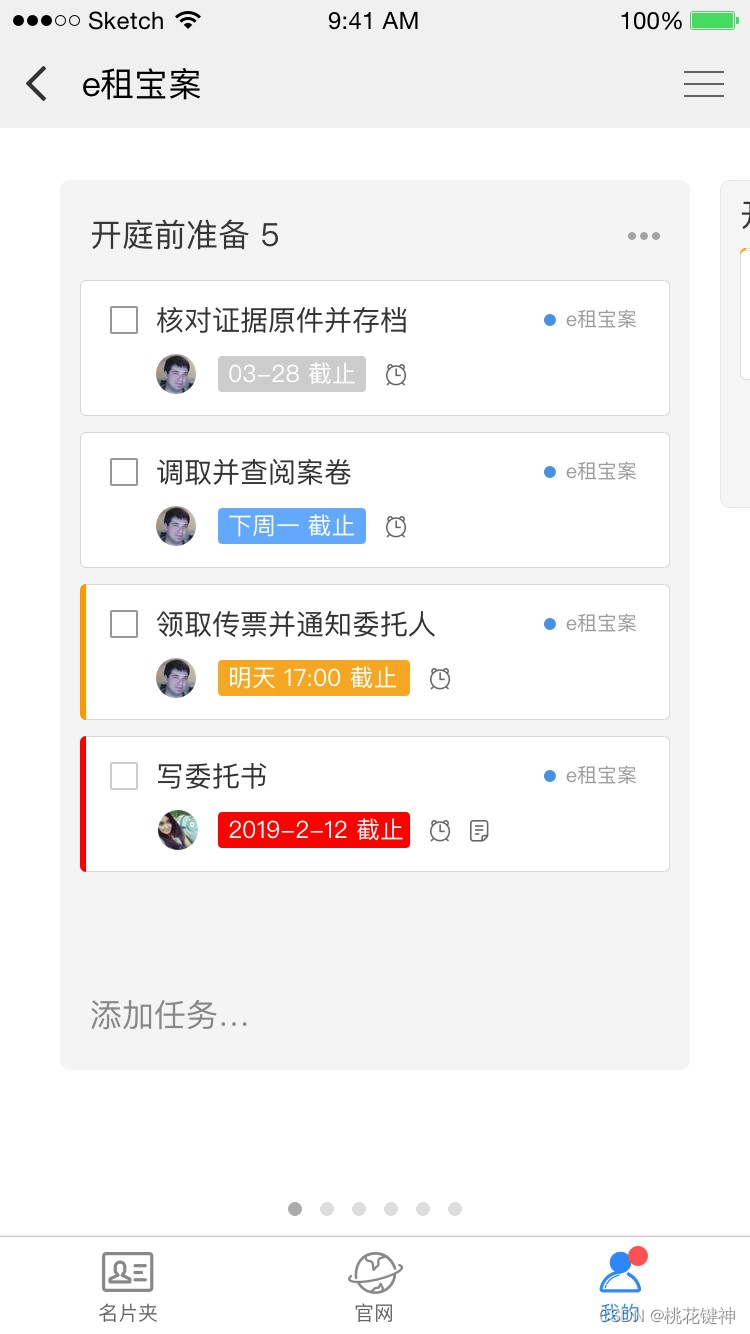750x1334 pixels.
Task: Tap the orange 明天 17:00 截止 deadline
Action: [313, 678]
